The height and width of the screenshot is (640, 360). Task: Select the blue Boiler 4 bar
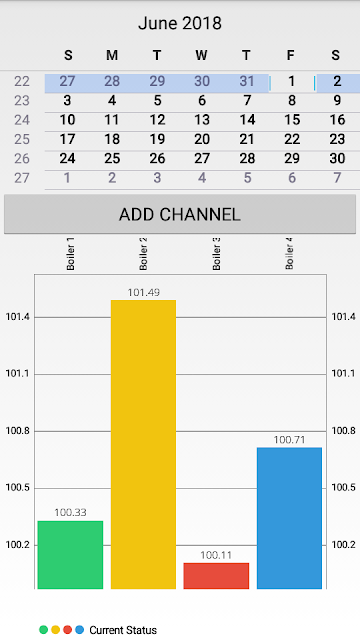289,518
